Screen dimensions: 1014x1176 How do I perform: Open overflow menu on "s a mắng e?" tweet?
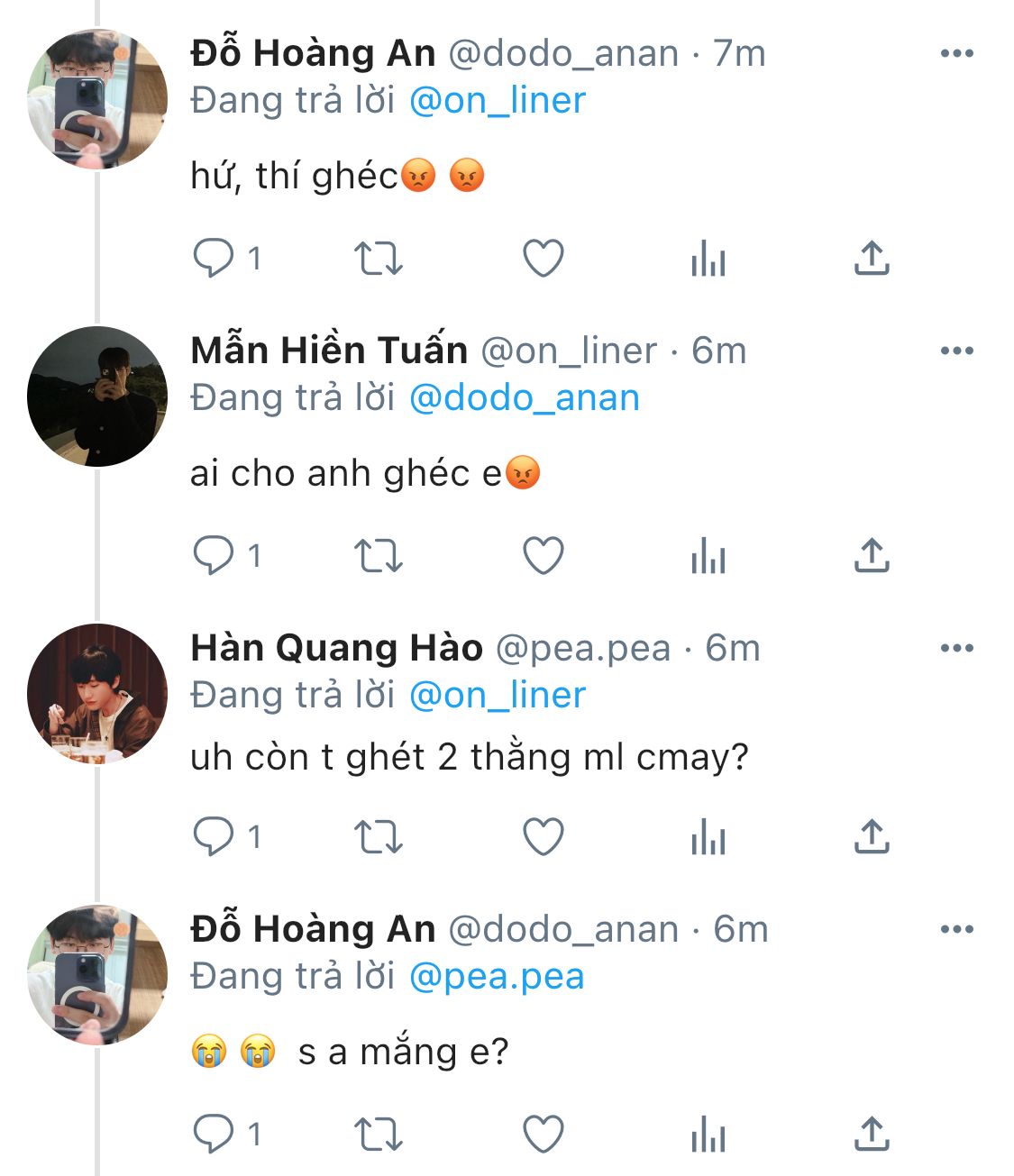(956, 929)
